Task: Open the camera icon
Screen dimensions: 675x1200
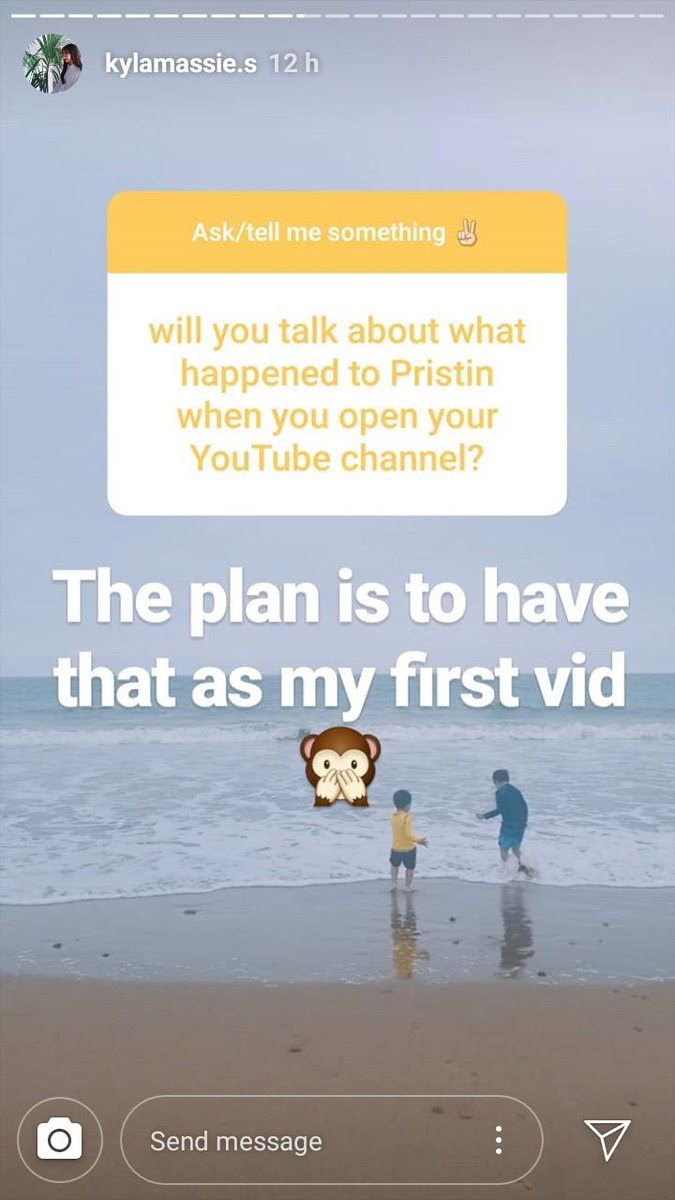Action: coord(59,1140)
